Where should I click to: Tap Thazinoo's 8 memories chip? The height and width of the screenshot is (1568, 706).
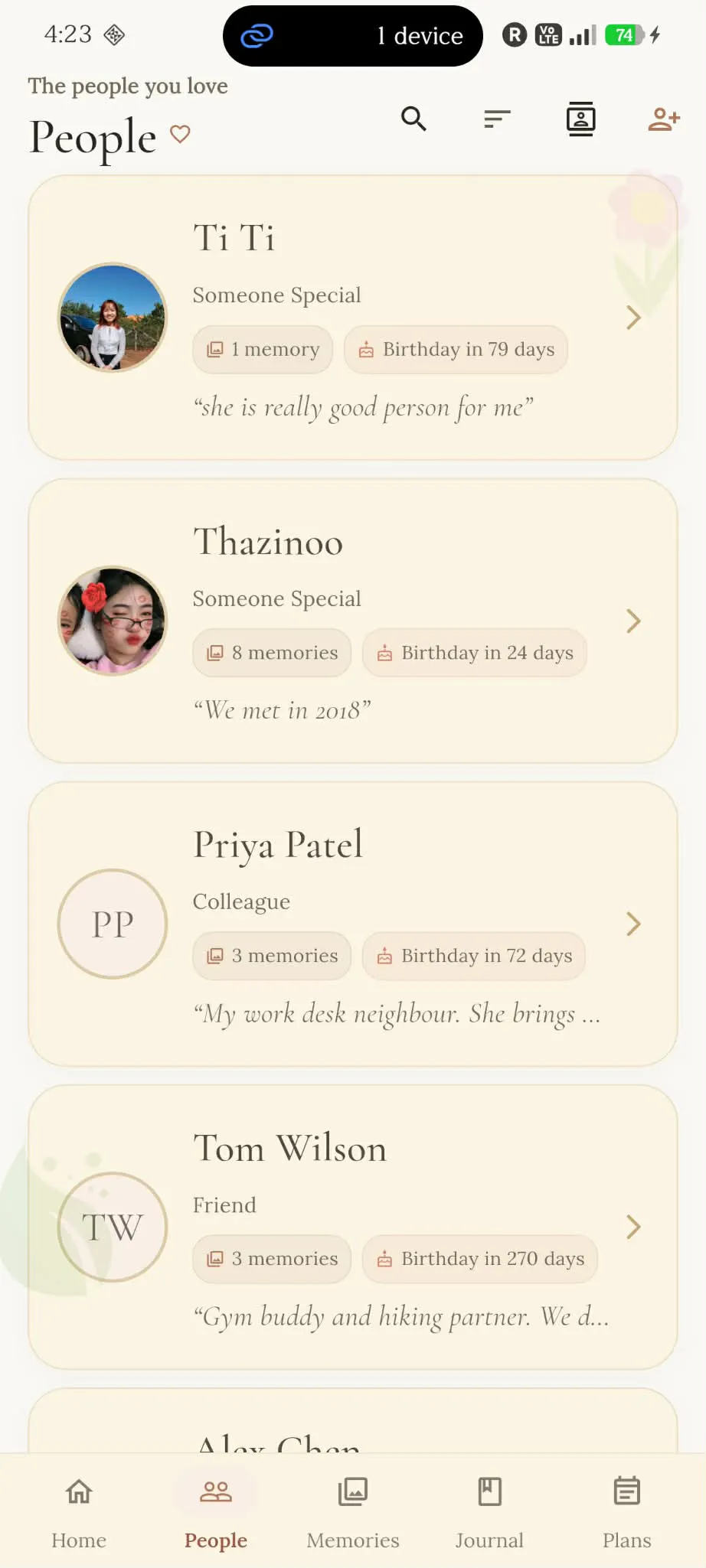click(272, 653)
